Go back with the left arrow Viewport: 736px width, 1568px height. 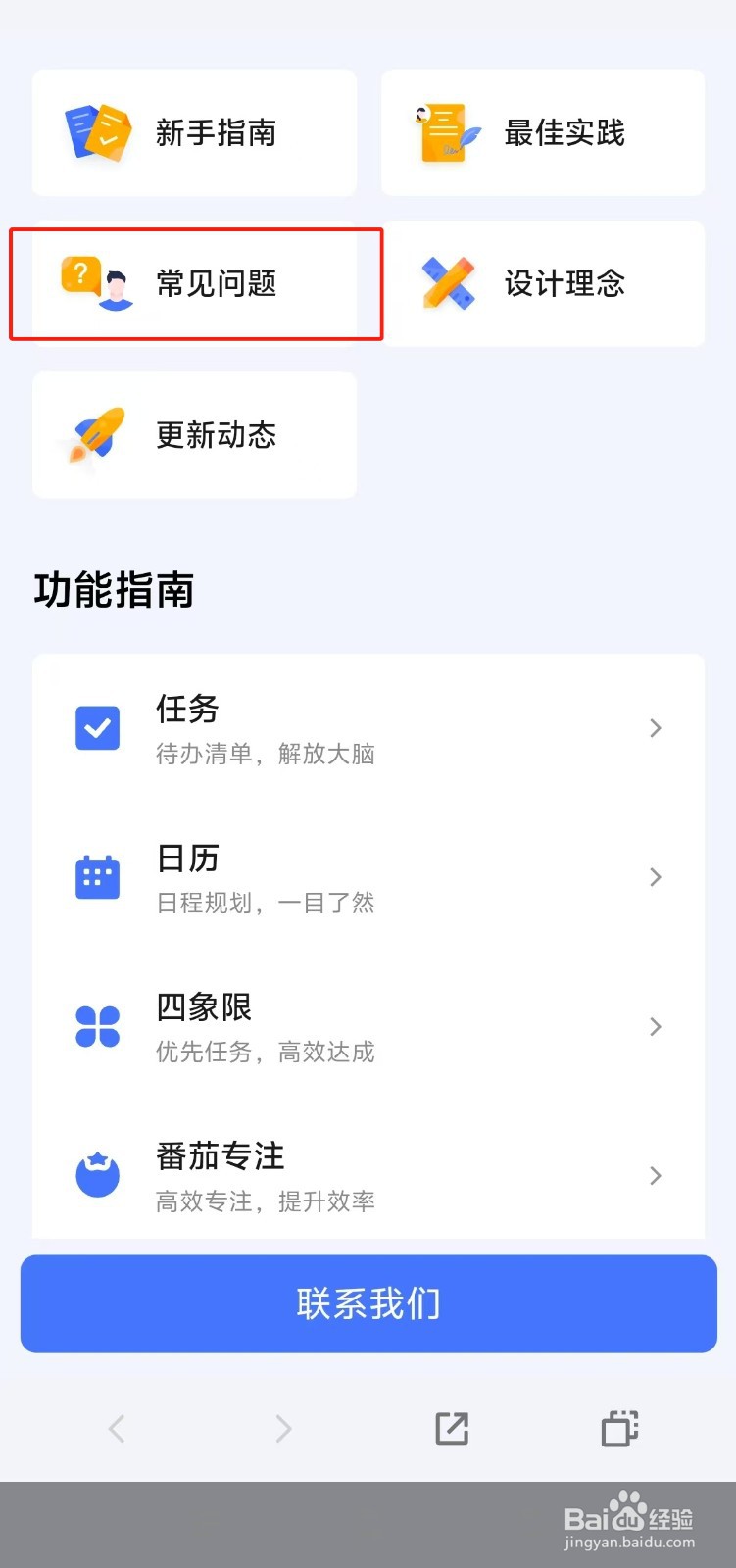pos(117,1429)
